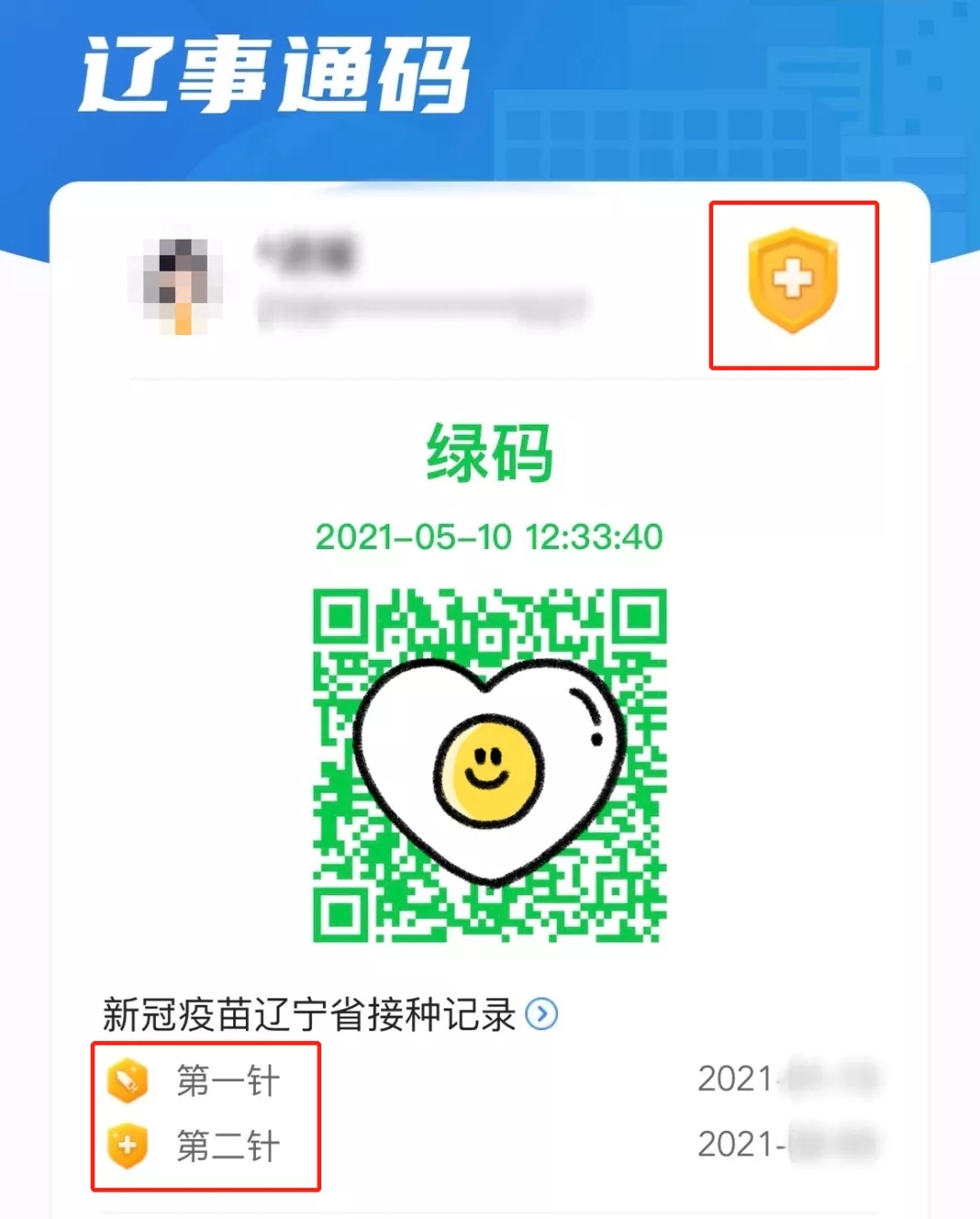Open the 第一针 vaccination record
The width and height of the screenshot is (980, 1219).
[x=227, y=1081]
